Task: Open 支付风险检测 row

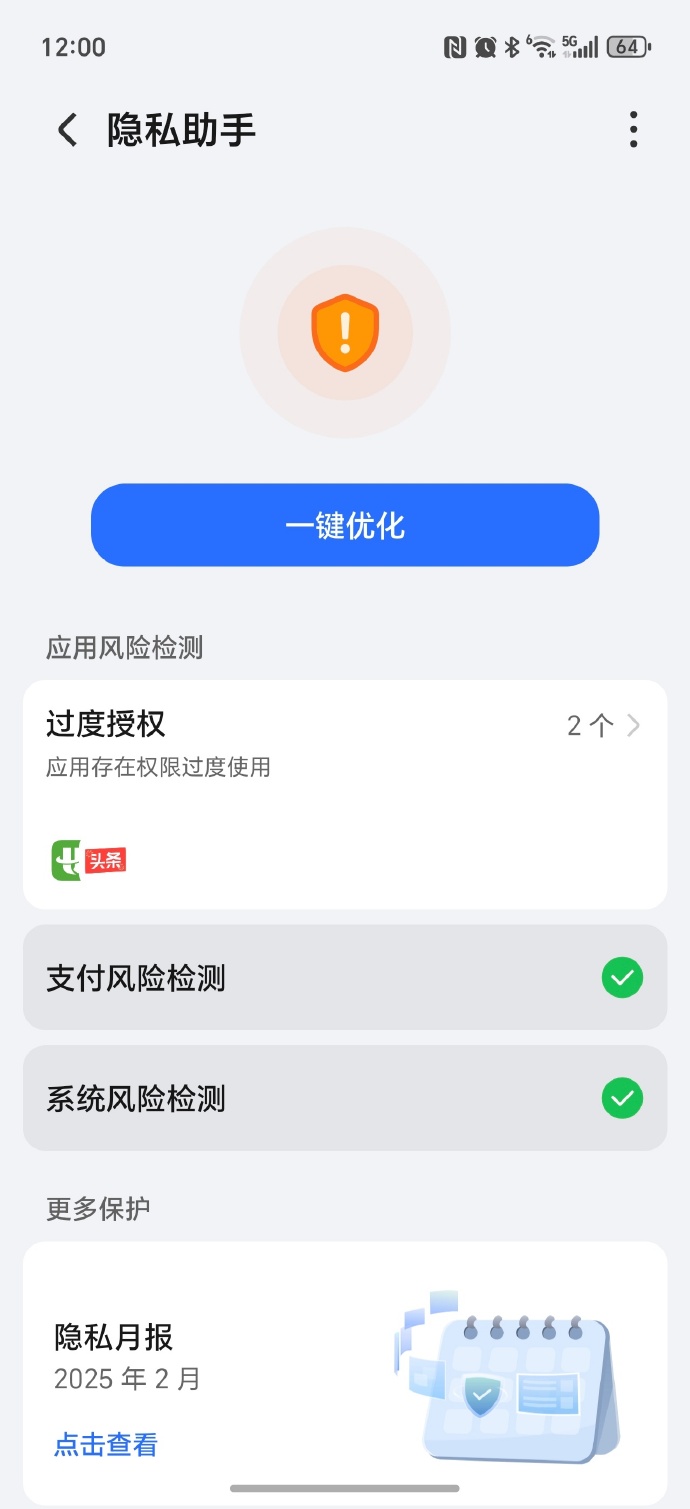Action: [x=345, y=977]
